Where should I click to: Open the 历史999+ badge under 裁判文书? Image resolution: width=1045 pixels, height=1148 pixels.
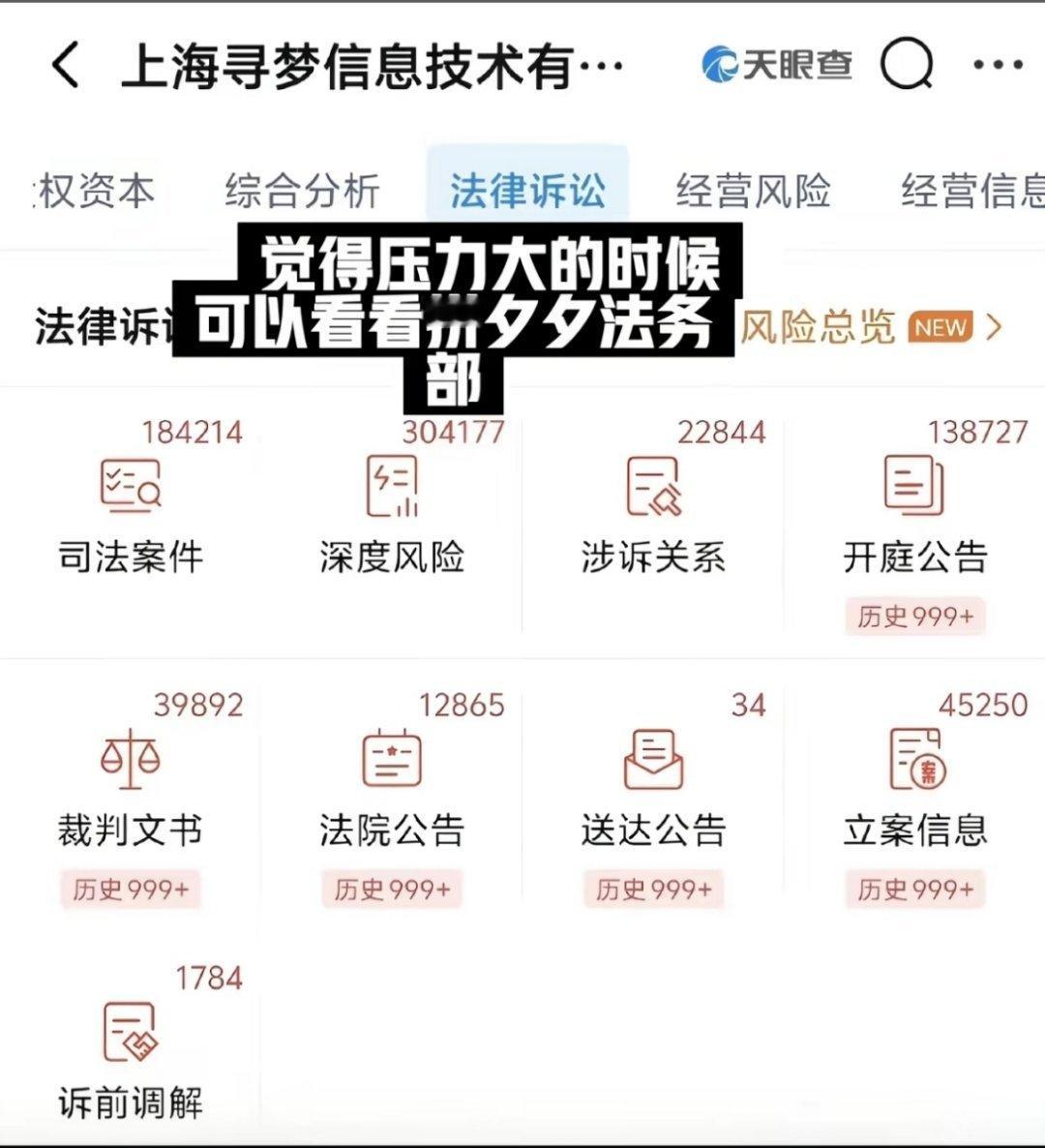(129, 888)
